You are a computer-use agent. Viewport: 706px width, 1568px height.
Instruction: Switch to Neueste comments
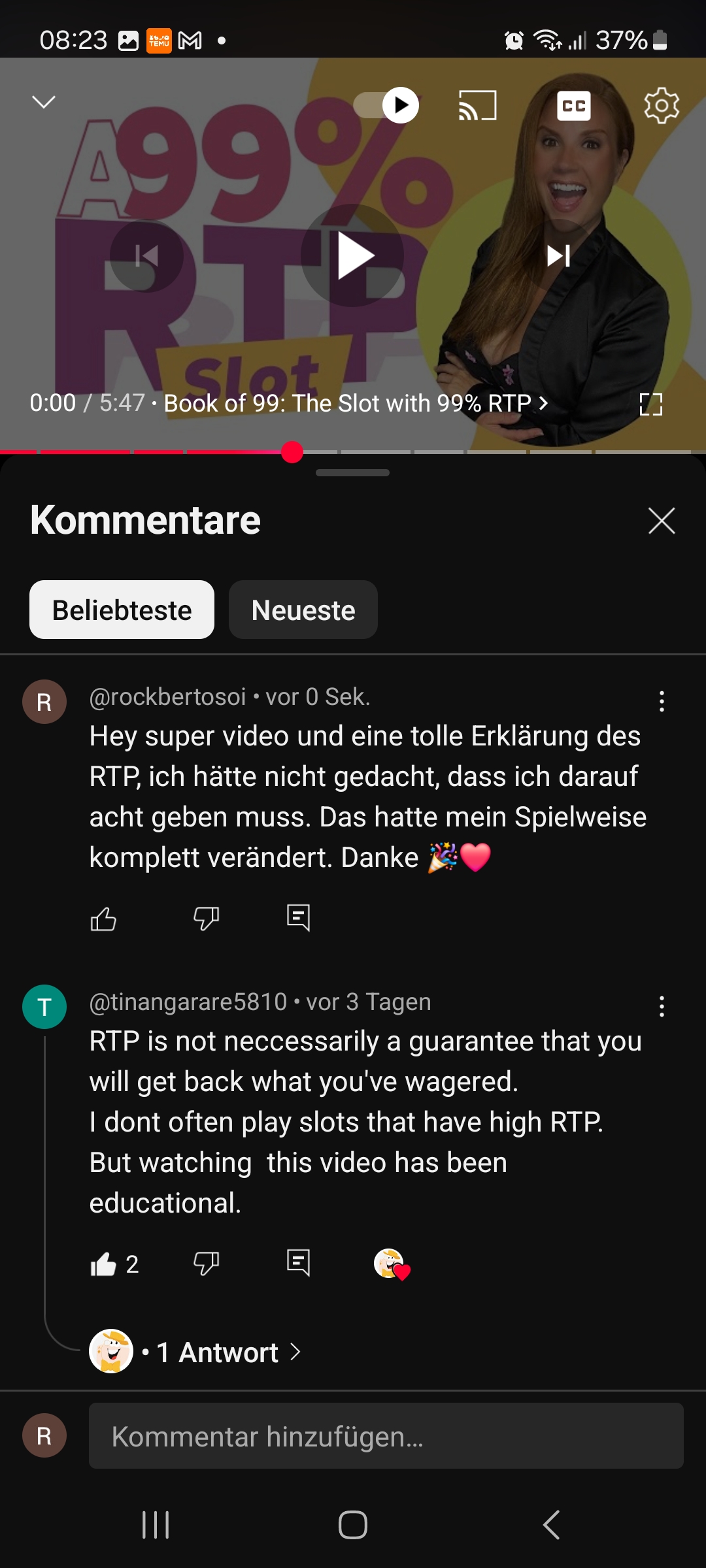[303, 610]
